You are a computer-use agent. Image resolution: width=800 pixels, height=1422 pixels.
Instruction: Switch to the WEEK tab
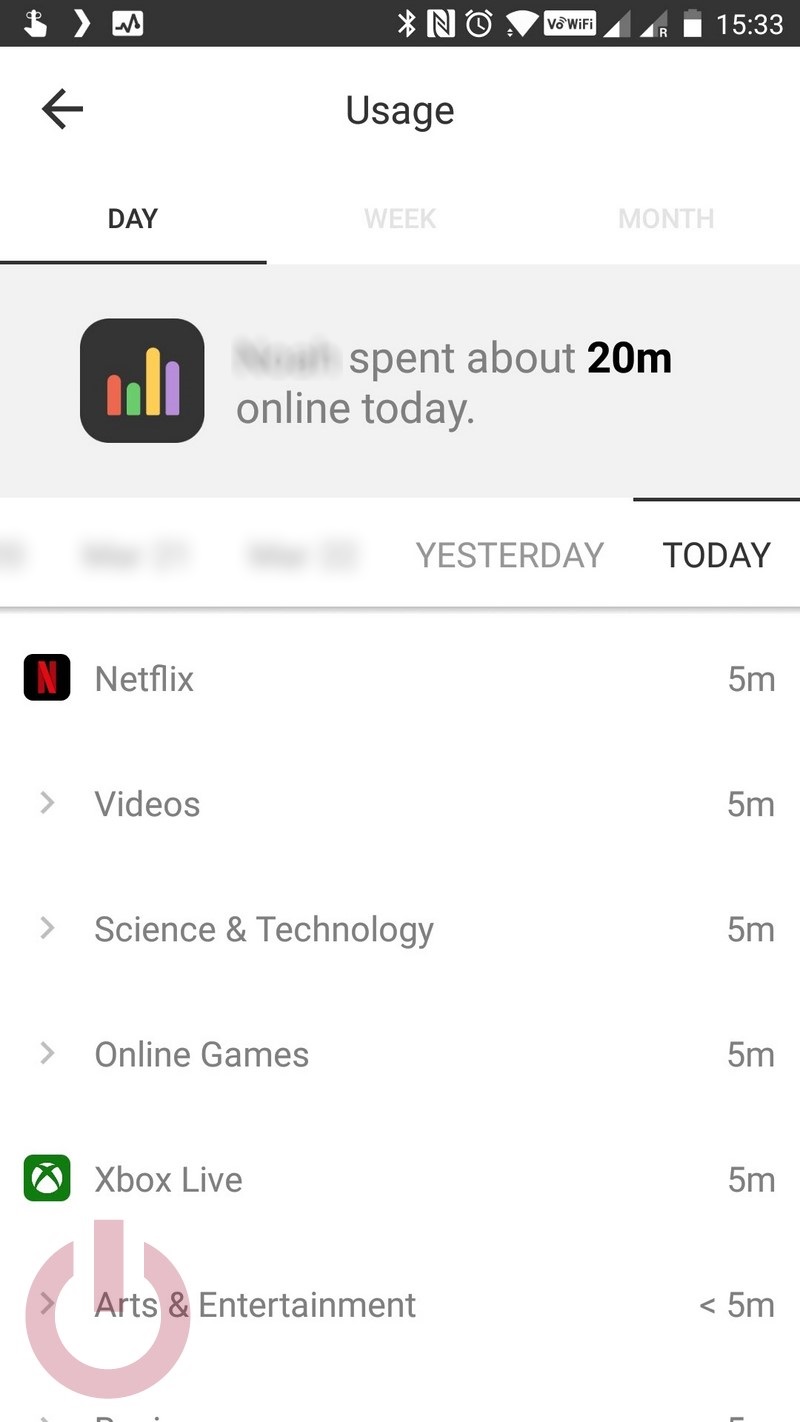tap(400, 219)
